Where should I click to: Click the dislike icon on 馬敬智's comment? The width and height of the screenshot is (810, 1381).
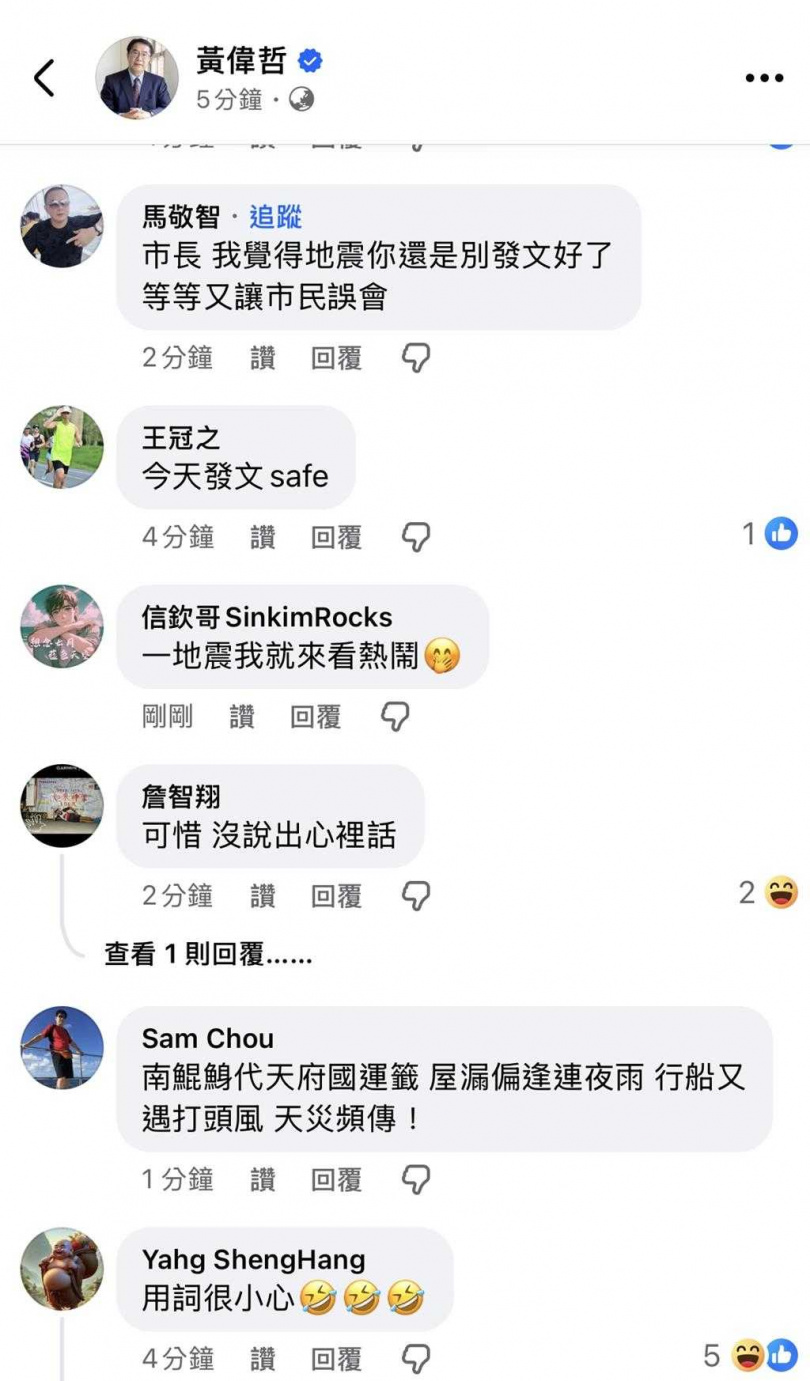(416, 358)
